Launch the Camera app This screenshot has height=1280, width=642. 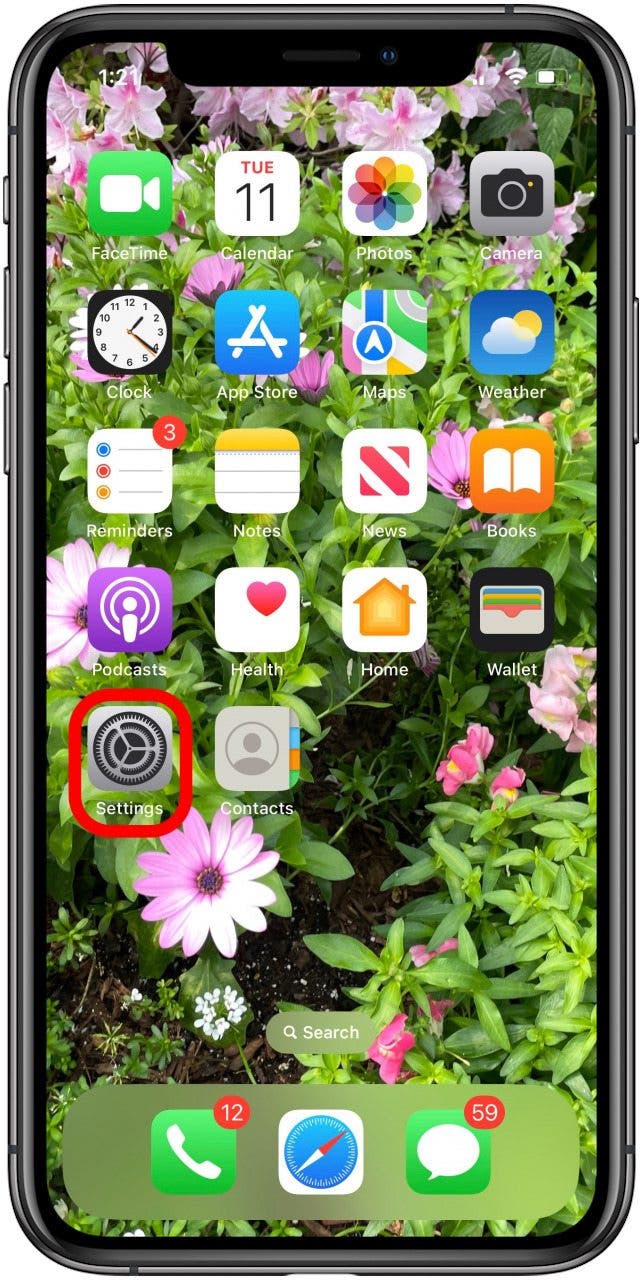(x=512, y=193)
